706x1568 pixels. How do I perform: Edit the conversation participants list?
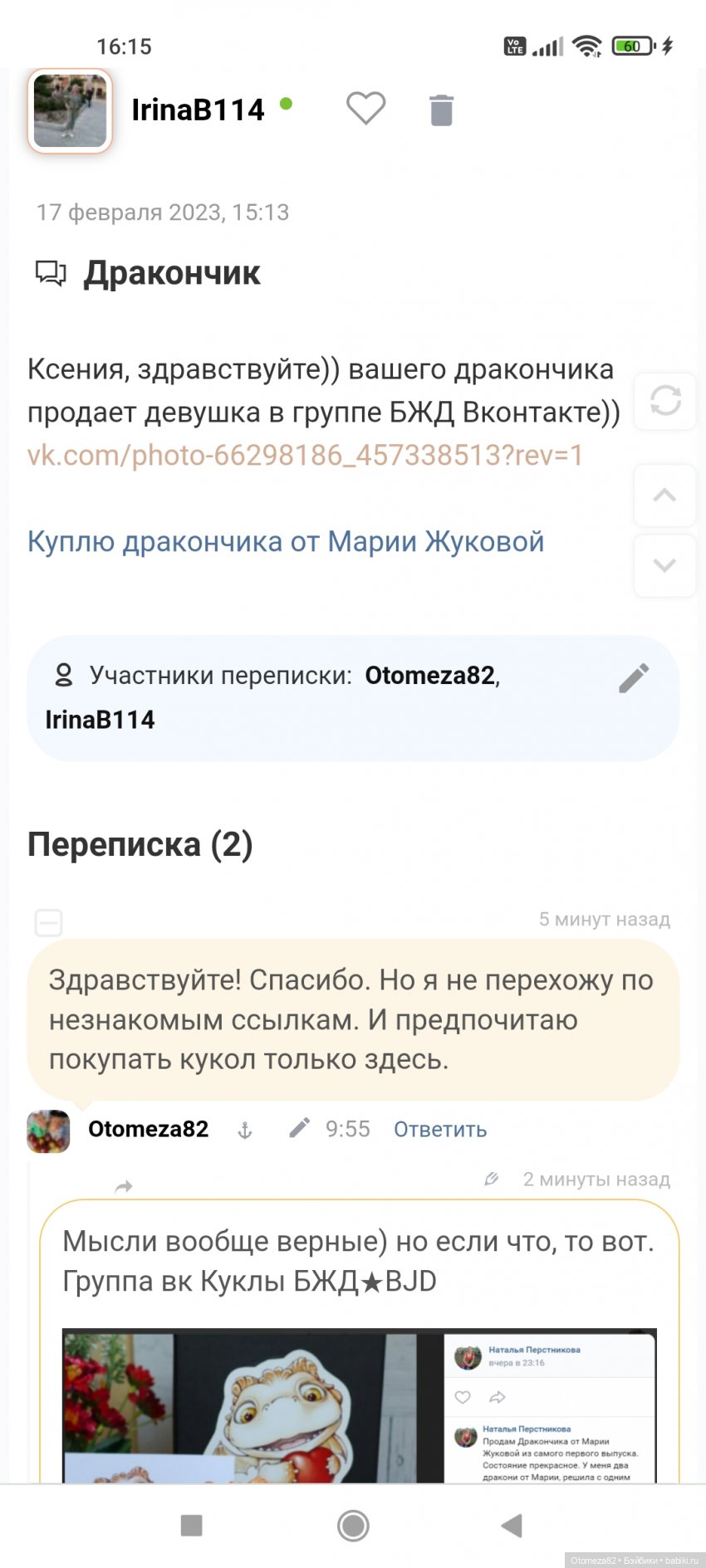tap(634, 678)
